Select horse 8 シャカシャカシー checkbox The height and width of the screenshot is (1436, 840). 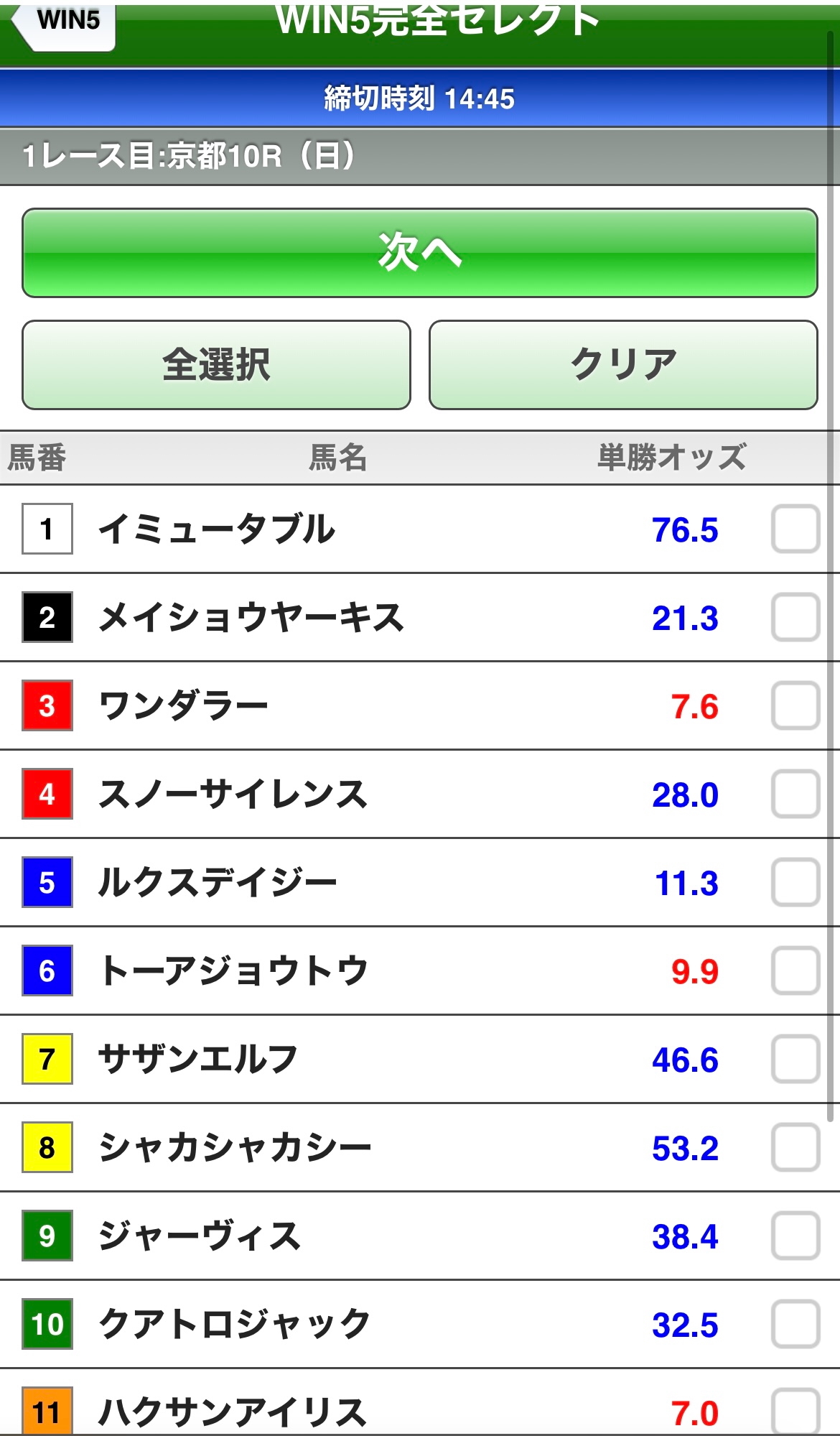tap(795, 1147)
